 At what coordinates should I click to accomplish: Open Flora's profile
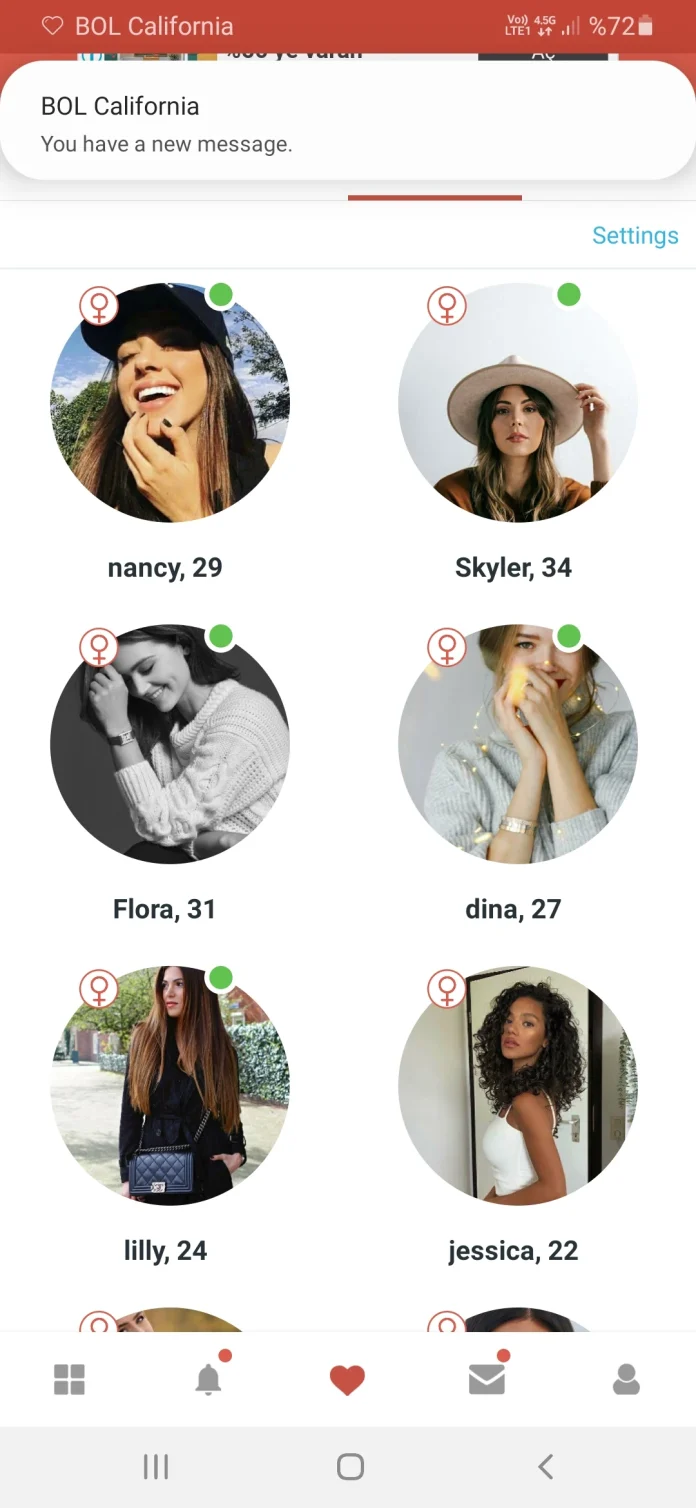(170, 744)
